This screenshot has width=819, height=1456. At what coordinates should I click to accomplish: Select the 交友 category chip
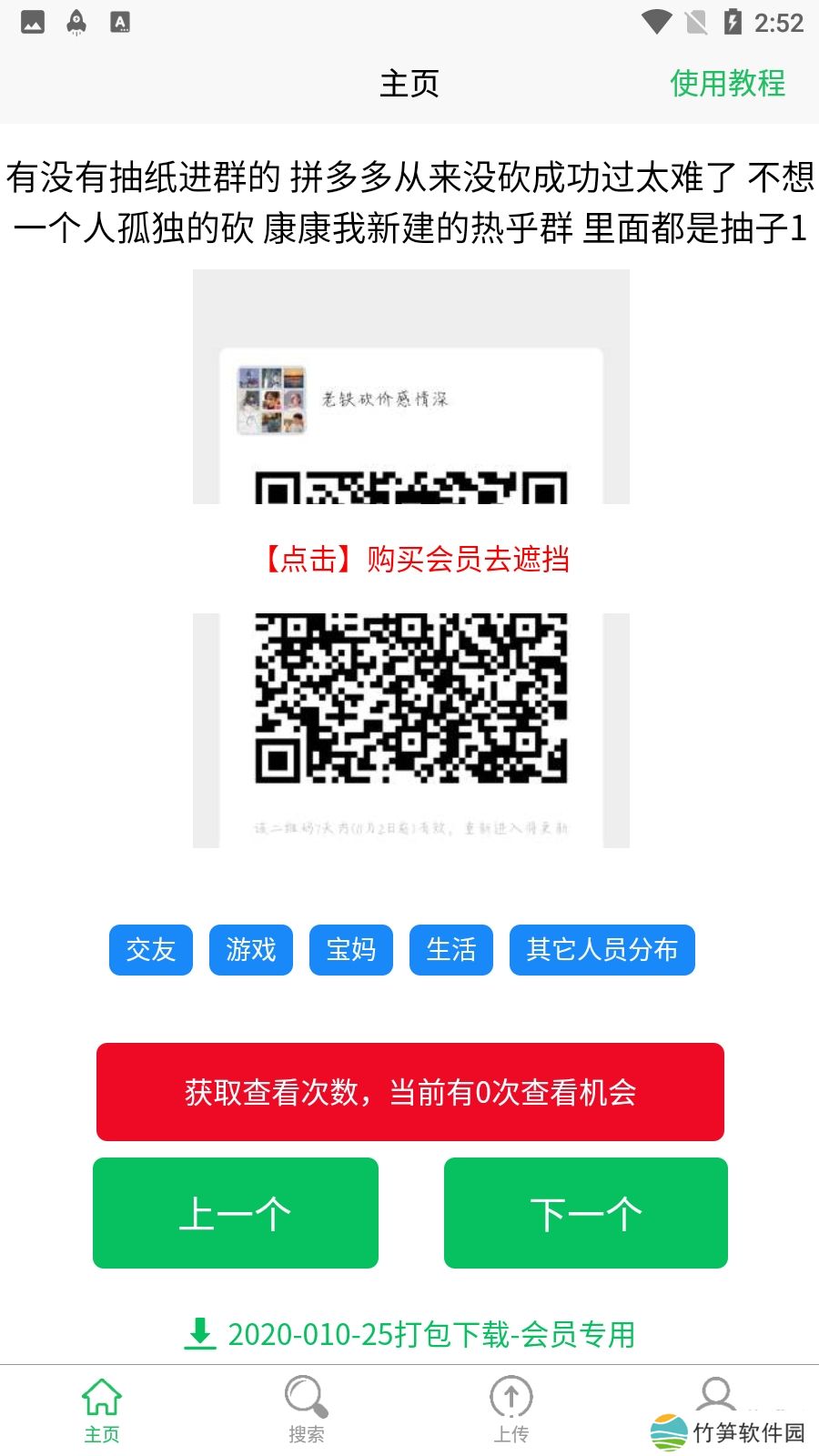tap(151, 950)
